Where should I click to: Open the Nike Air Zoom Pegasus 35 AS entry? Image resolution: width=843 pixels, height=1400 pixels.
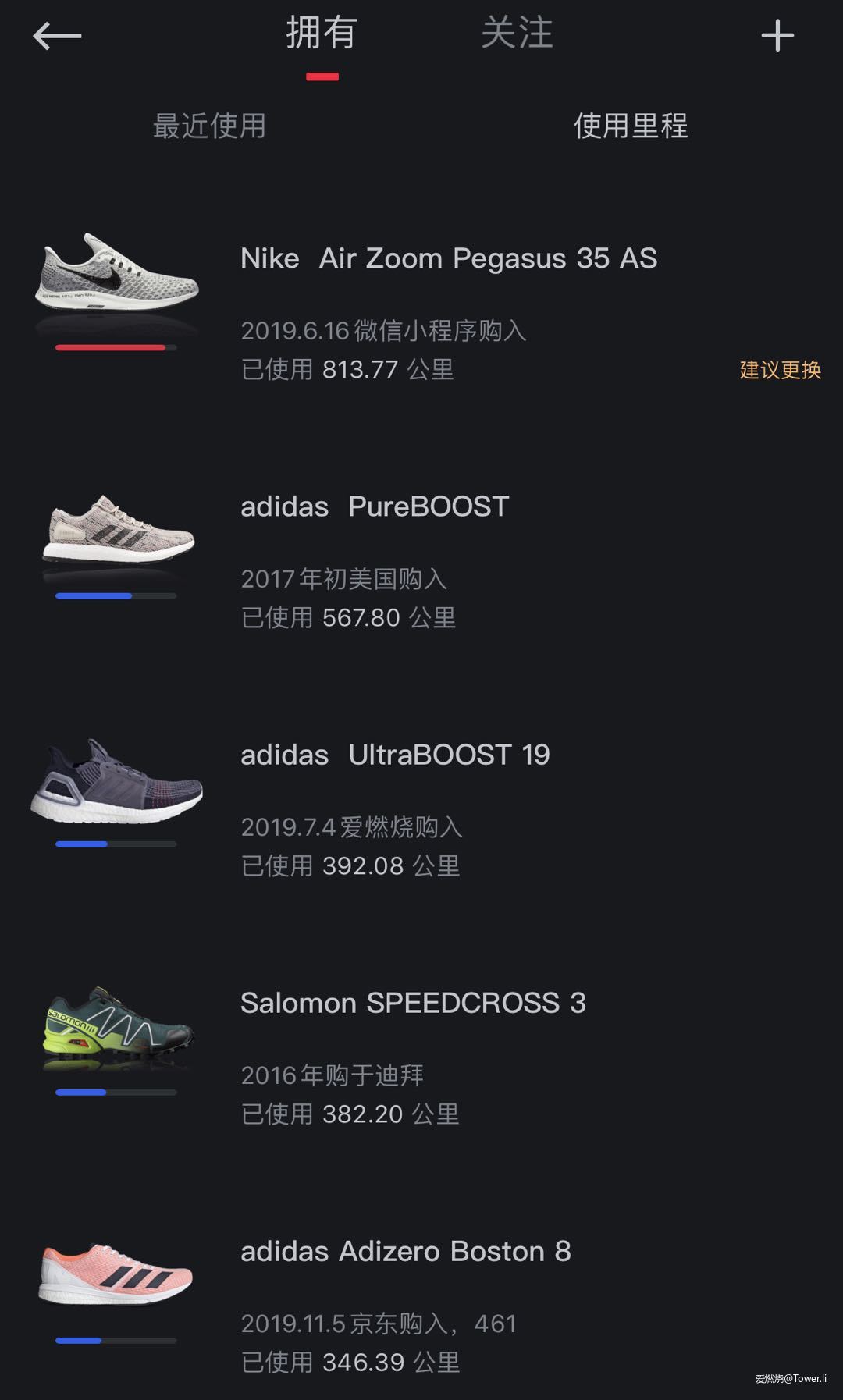(449, 258)
